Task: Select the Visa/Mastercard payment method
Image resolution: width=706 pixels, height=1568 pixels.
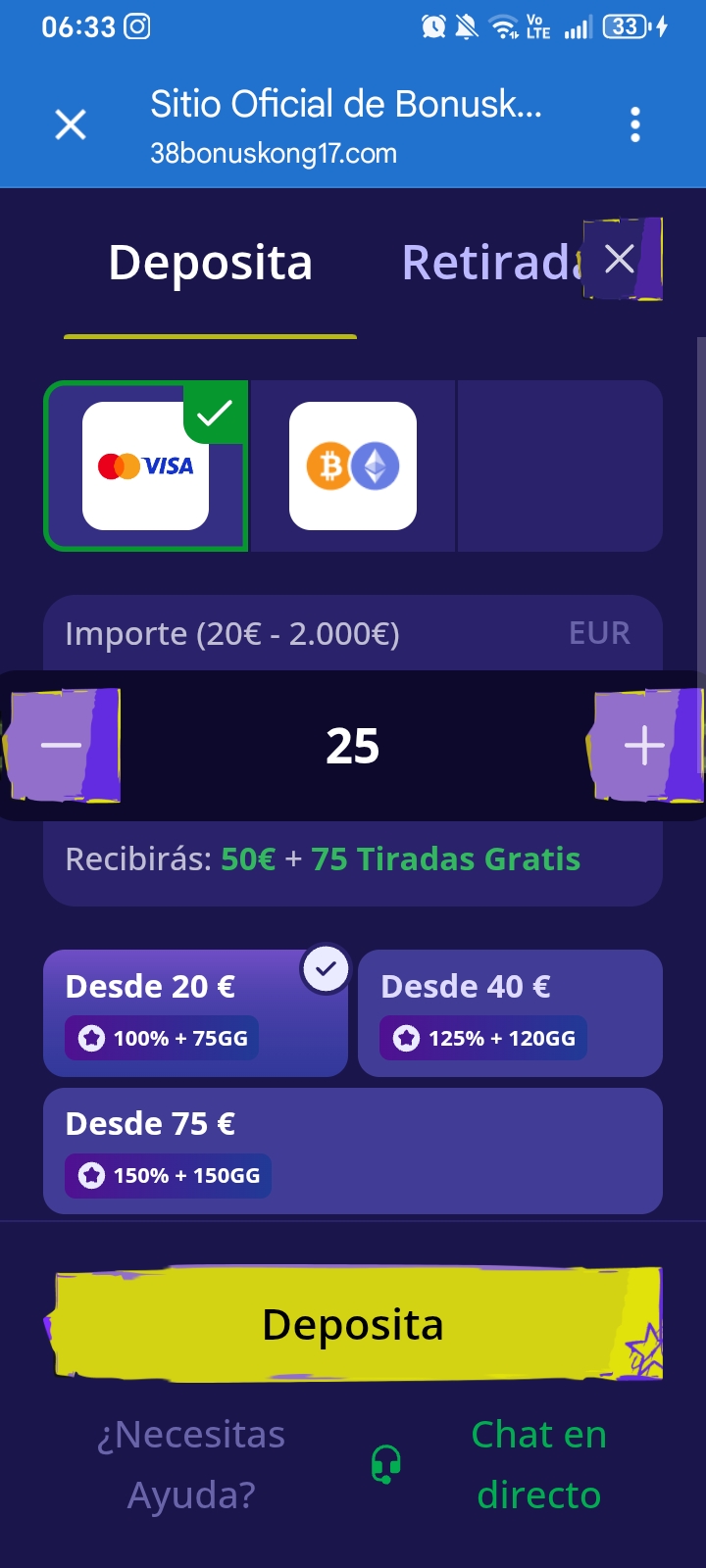Action: [146, 465]
